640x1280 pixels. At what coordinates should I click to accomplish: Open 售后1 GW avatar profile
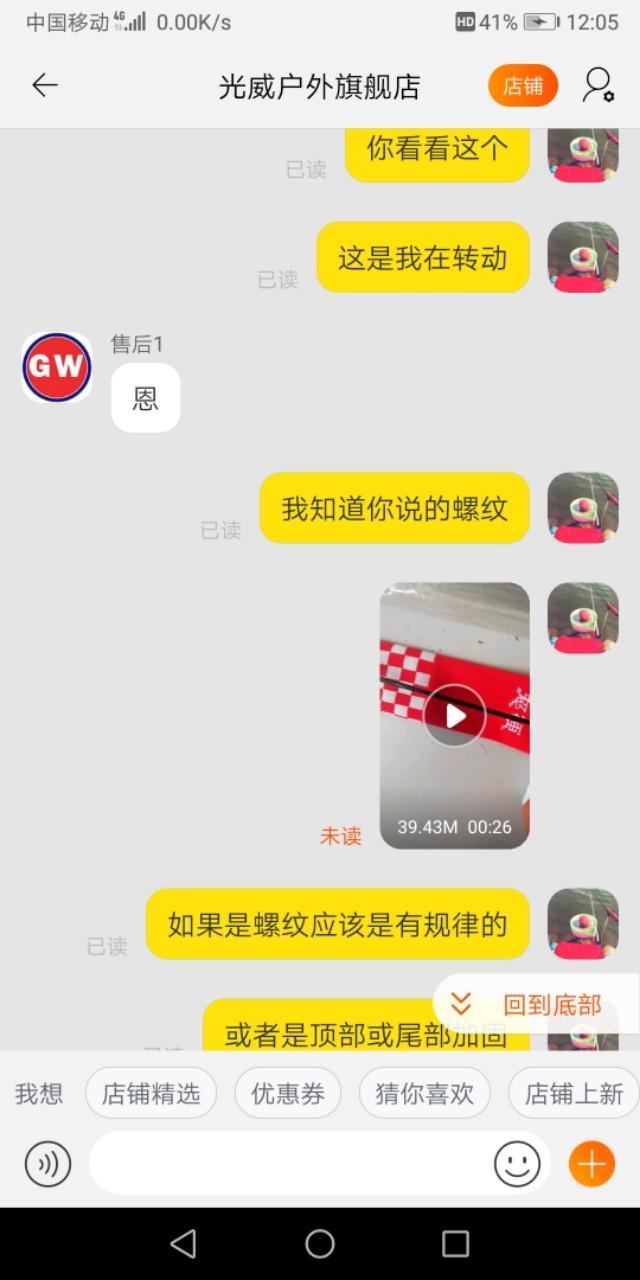(x=57, y=367)
